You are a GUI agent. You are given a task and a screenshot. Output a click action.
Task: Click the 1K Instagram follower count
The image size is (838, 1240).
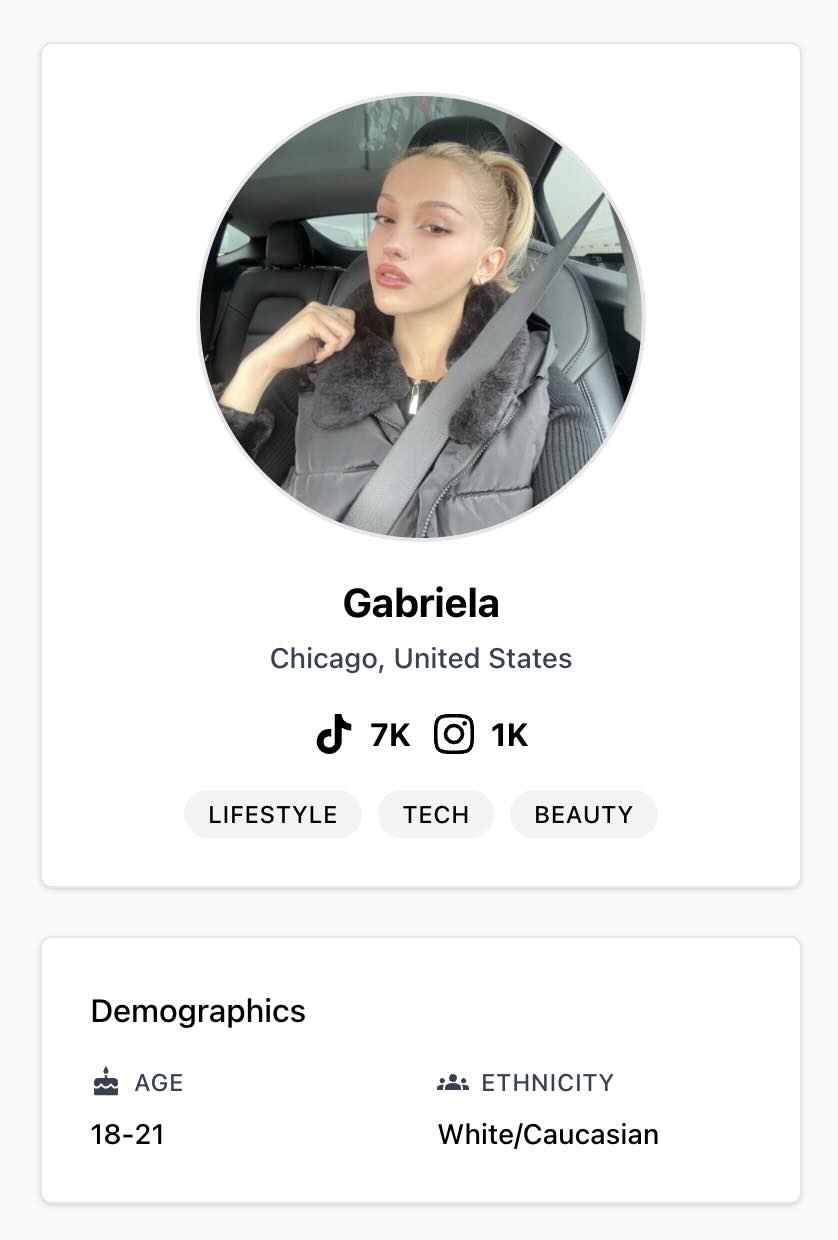pyautogui.click(x=512, y=733)
